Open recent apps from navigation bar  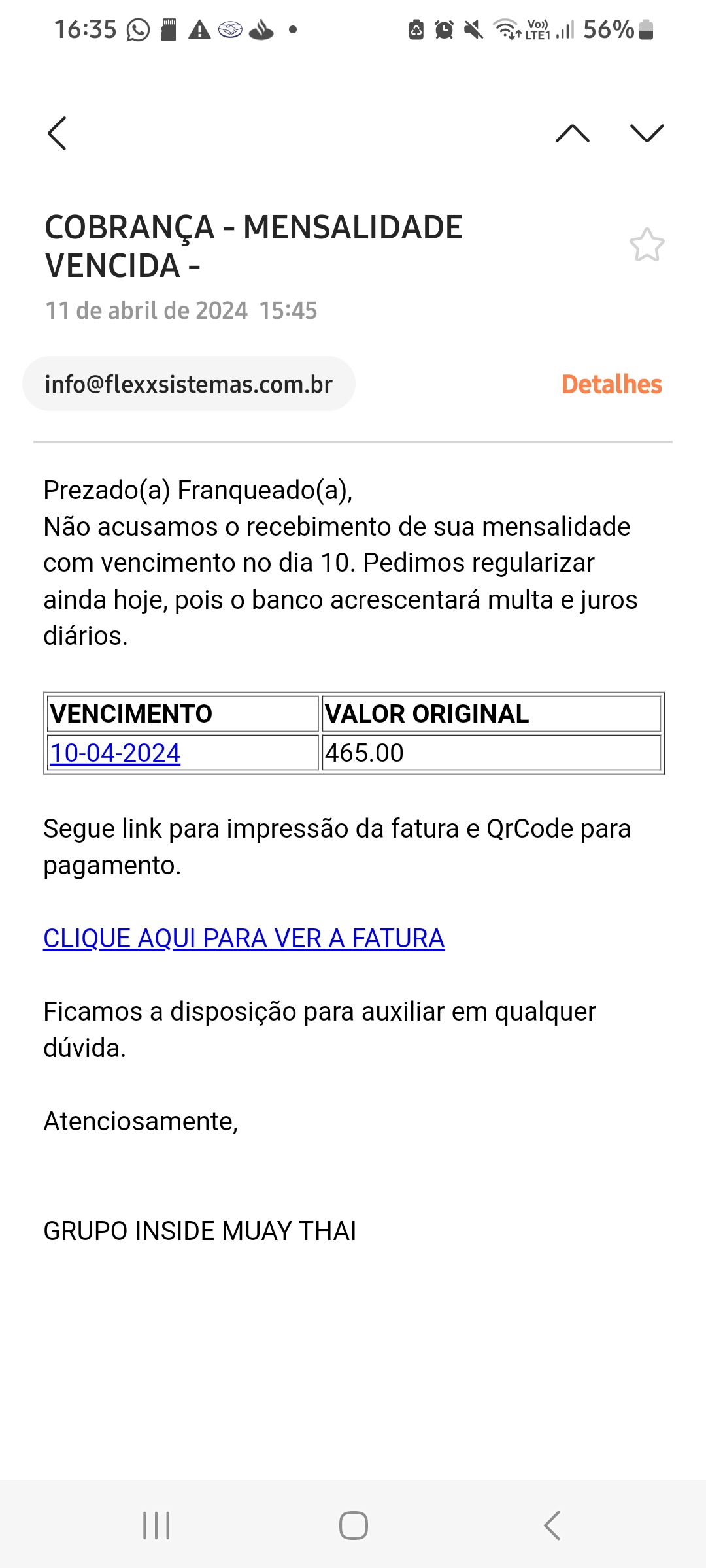click(156, 1526)
